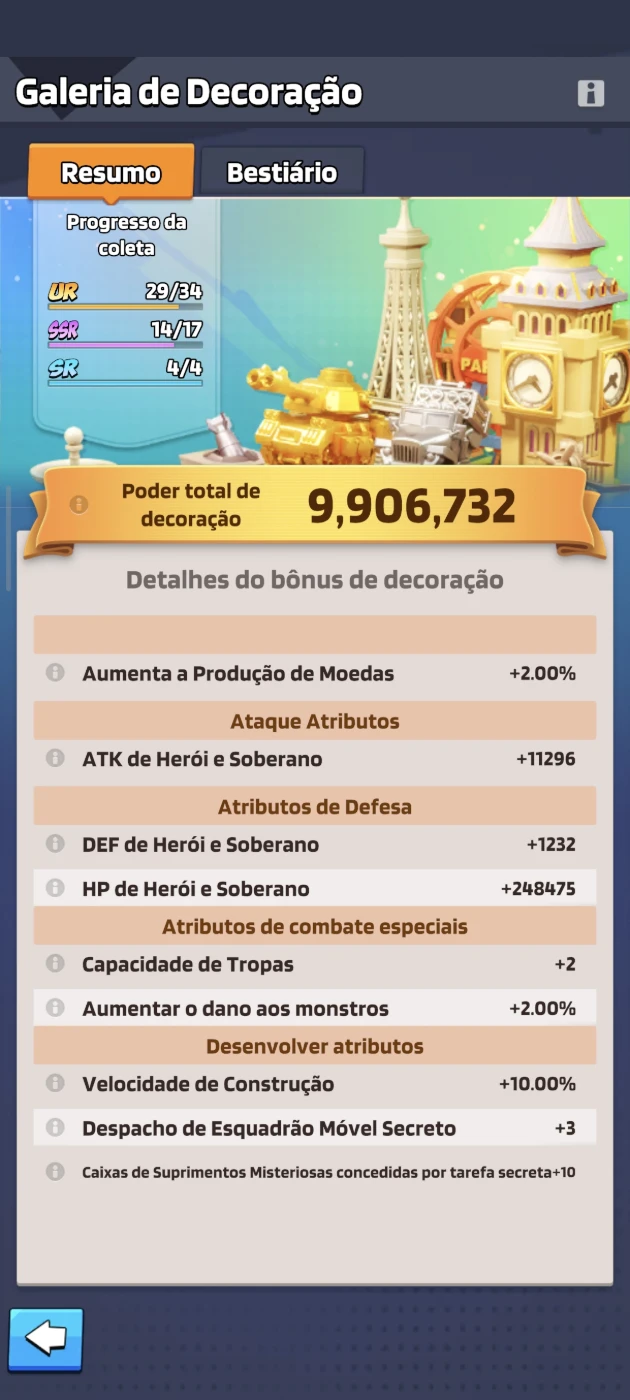View info for Despacho de Esquadrão Móvel Secreto
This screenshot has width=630, height=1400.
click(x=56, y=1128)
